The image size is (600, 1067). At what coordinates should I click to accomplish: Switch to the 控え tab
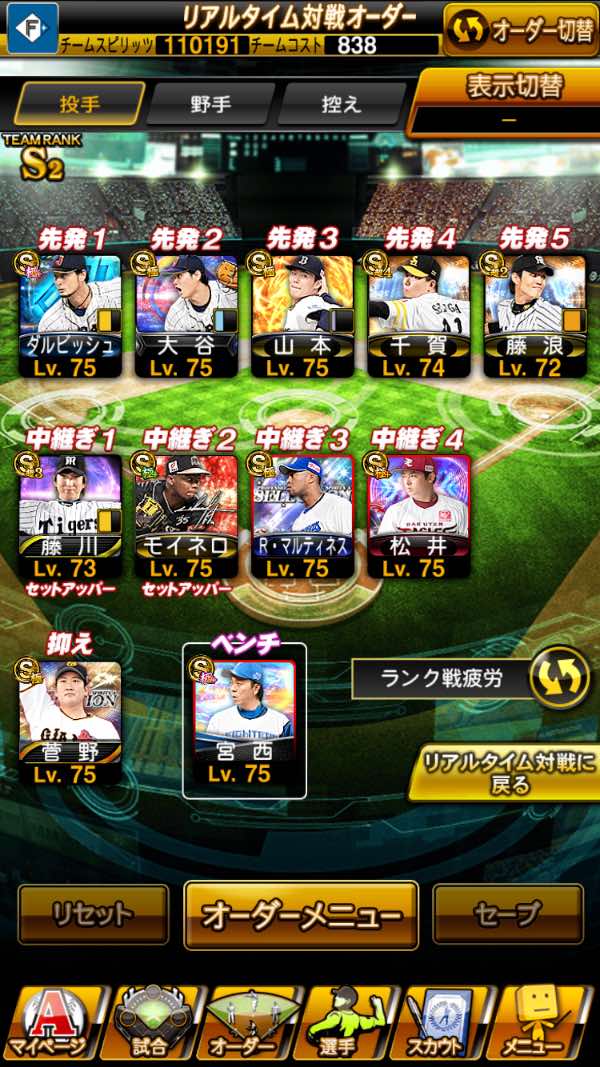click(341, 104)
